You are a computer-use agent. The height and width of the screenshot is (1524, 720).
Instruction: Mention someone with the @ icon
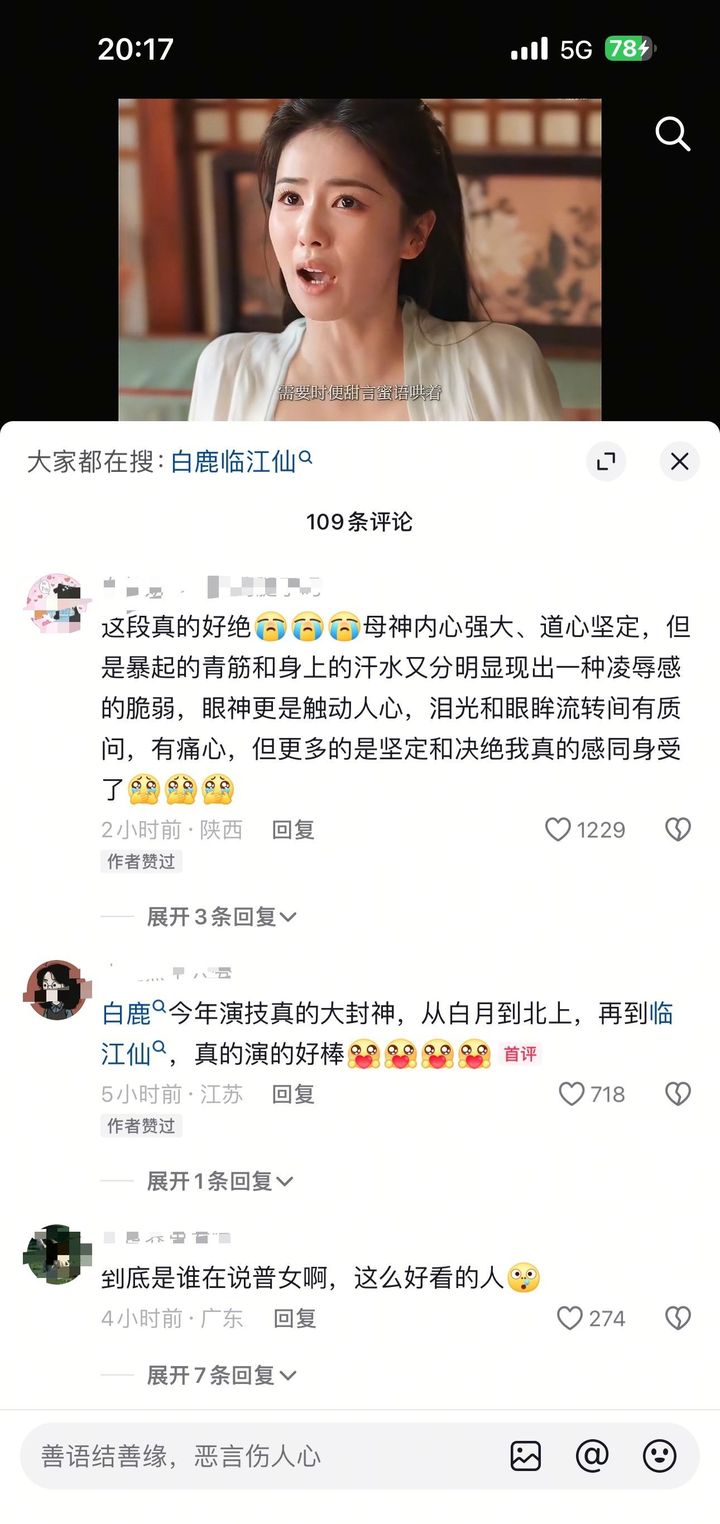(x=592, y=1456)
